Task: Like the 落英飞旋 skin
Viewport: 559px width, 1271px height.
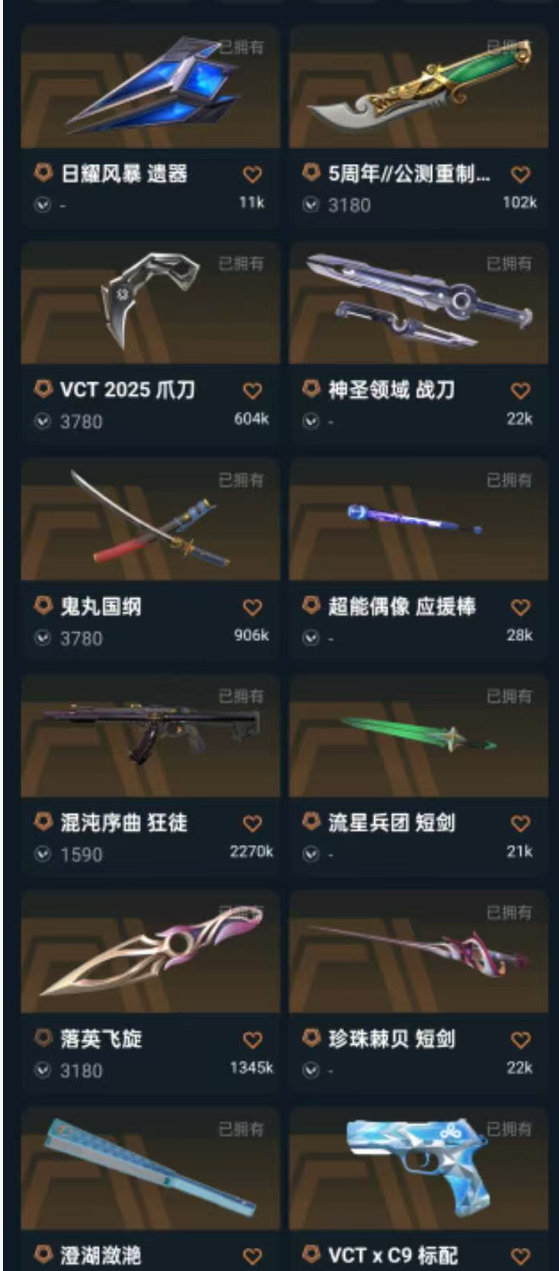Action: click(253, 1040)
